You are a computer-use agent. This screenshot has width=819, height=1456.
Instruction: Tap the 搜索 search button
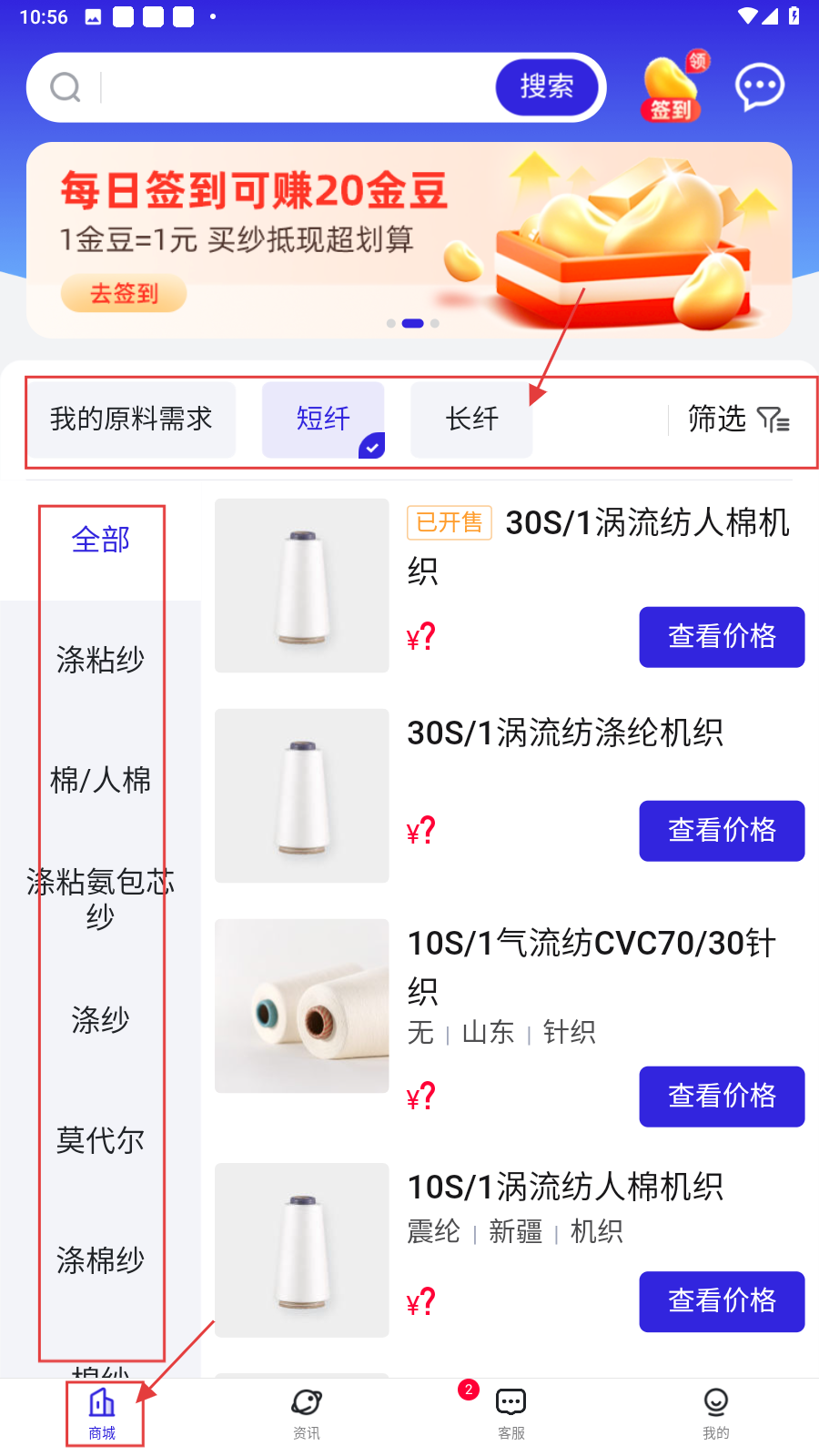tap(547, 87)
